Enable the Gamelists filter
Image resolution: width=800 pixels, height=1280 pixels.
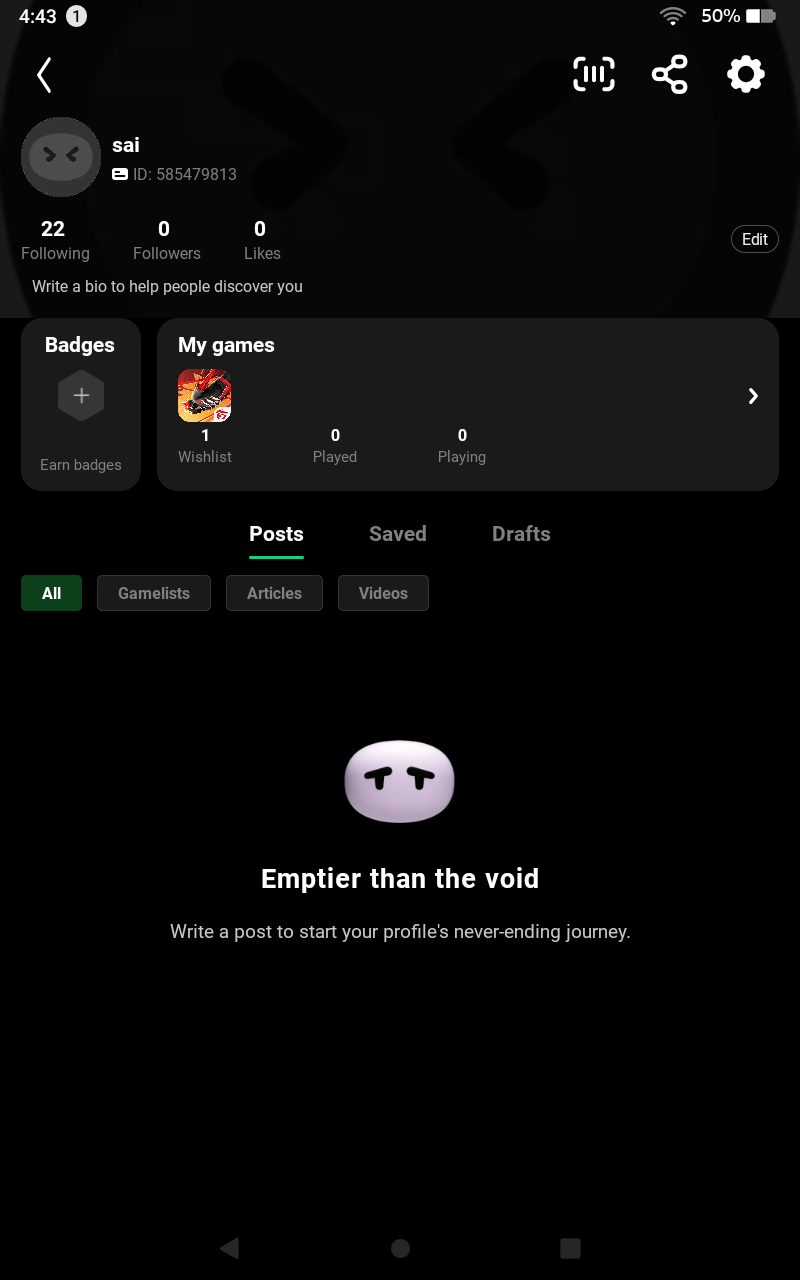153,593
